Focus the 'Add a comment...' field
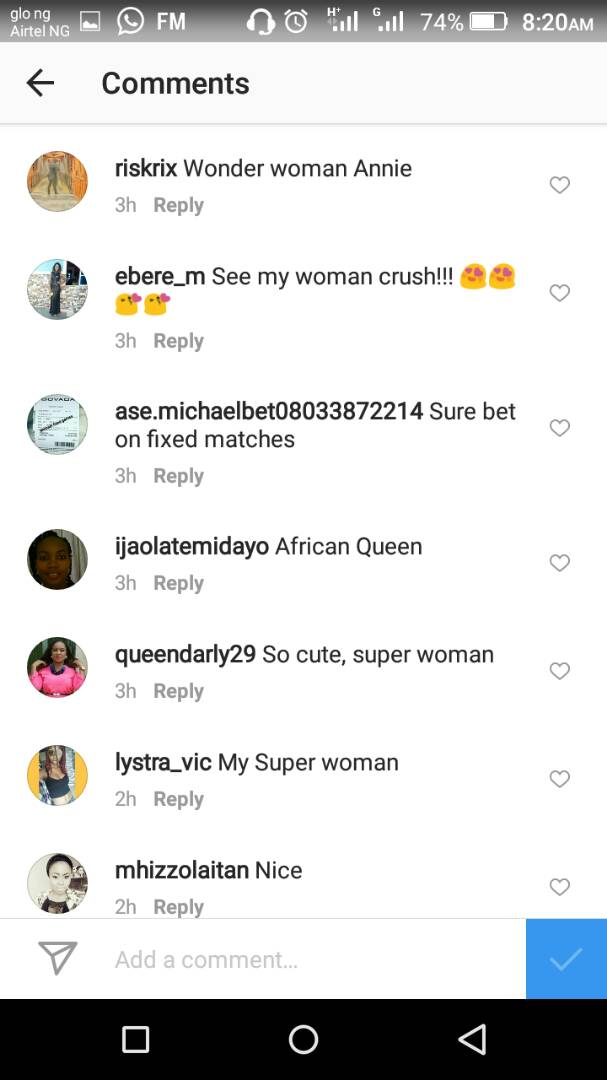The image size is (607, 1080). [x=300, y=960]
